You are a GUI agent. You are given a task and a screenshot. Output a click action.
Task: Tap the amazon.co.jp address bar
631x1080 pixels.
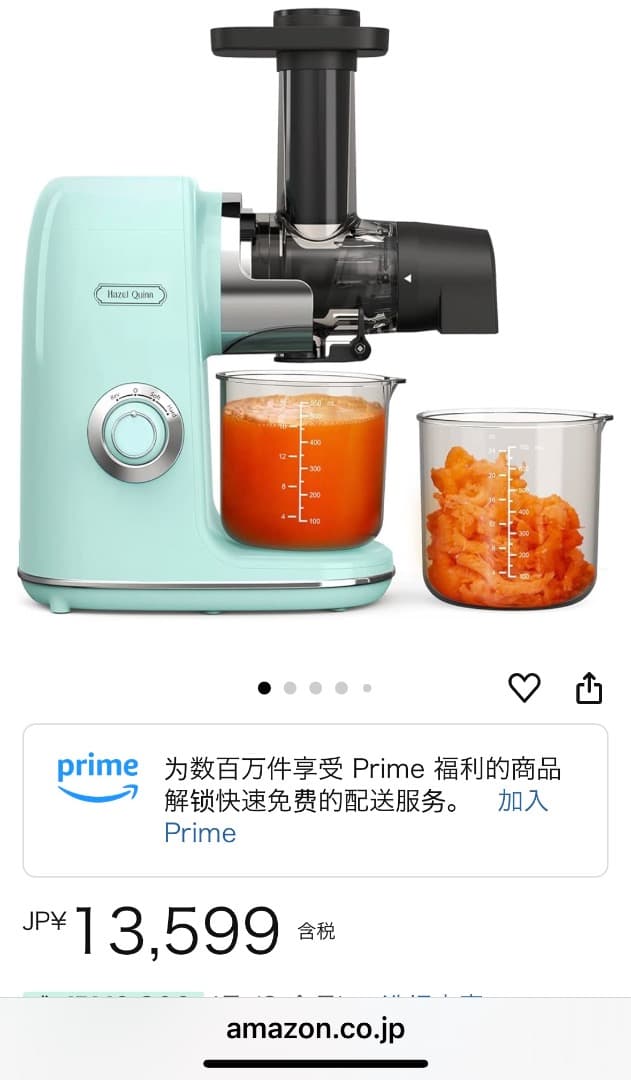(315, 1029)
